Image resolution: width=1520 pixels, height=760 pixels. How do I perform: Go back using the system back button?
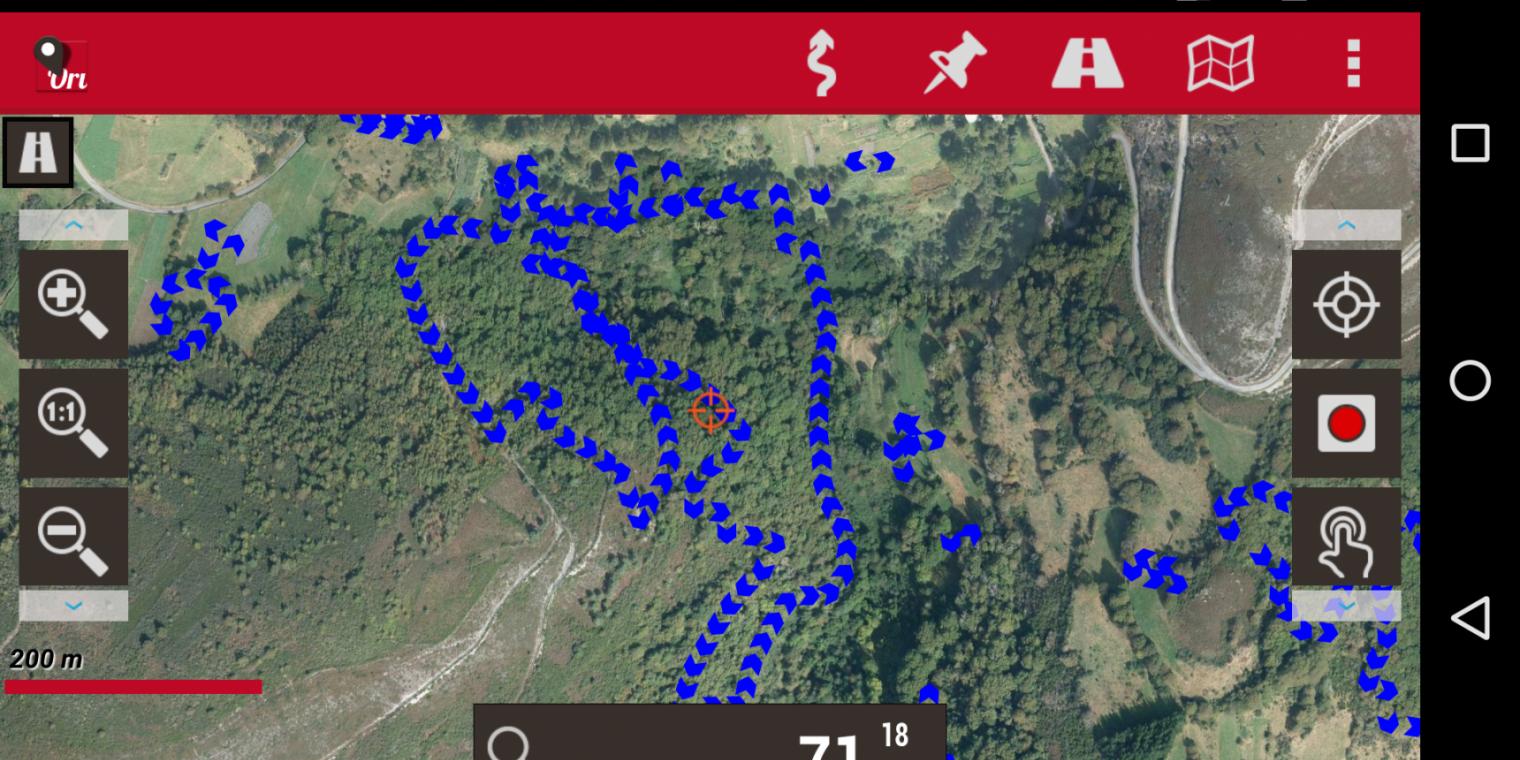(x=1470, y=618)
